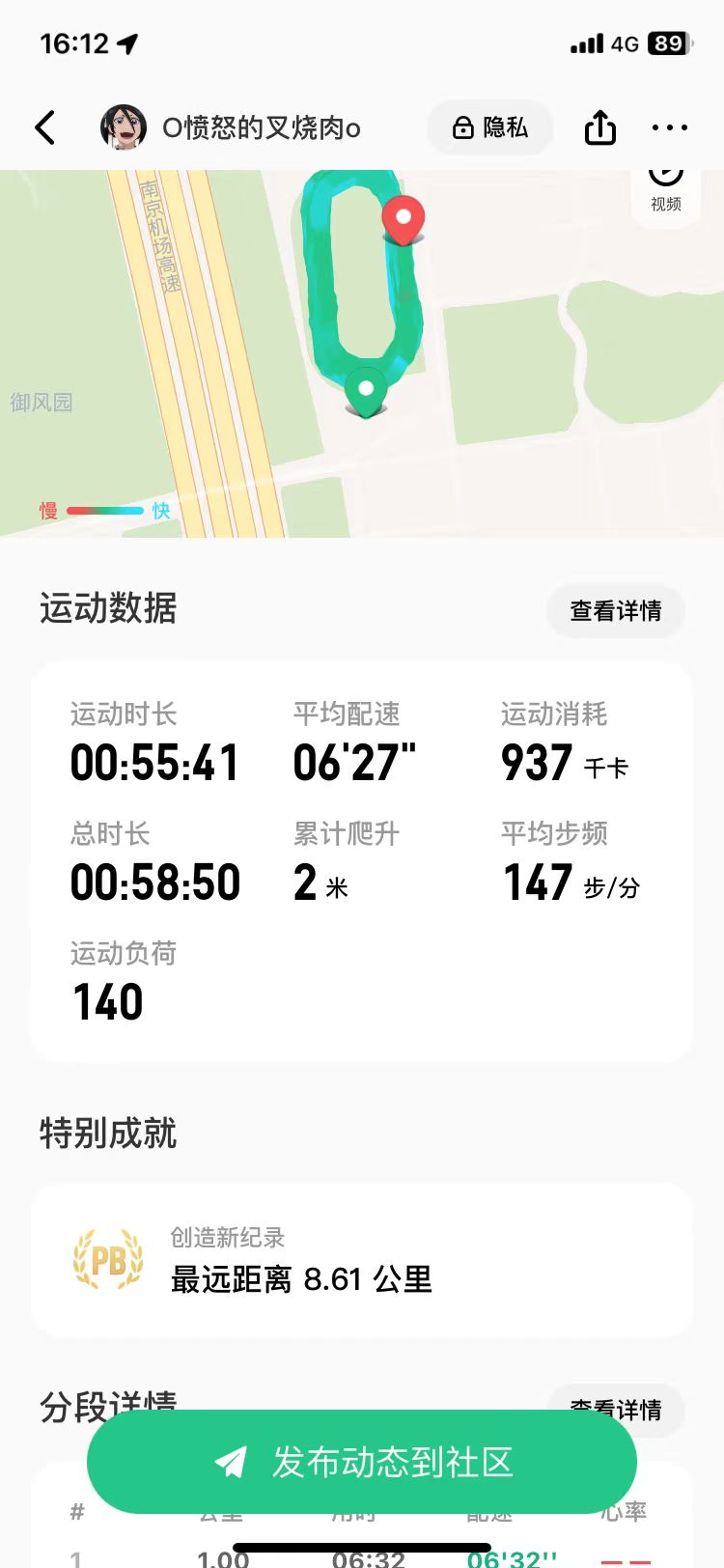
Task: Open the 隐私 privacy setting
Action: [490, 126]
